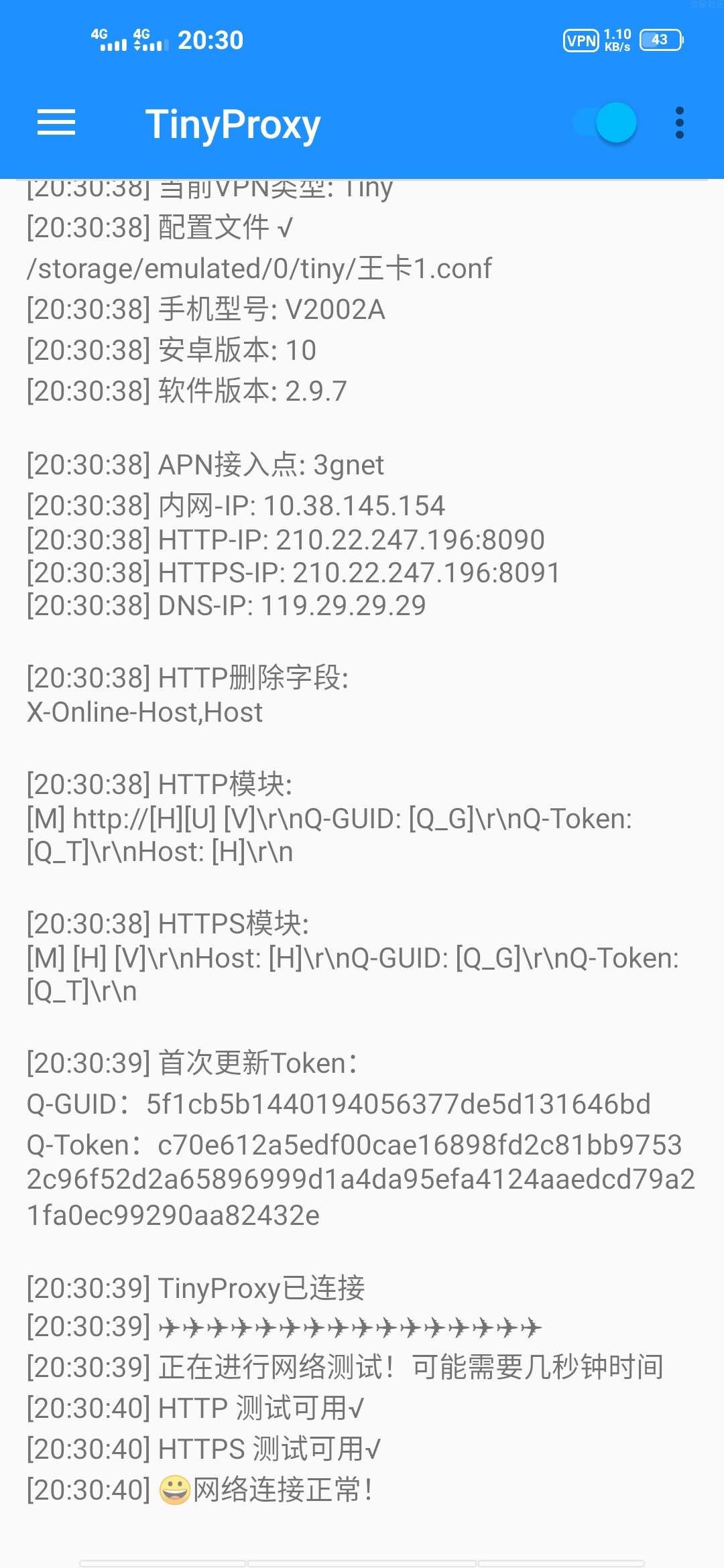Turn off the TinyProxy connection switch
The width and height of the screenshot is (724, 1568).
pyautogui.click(x=605, y=123)
